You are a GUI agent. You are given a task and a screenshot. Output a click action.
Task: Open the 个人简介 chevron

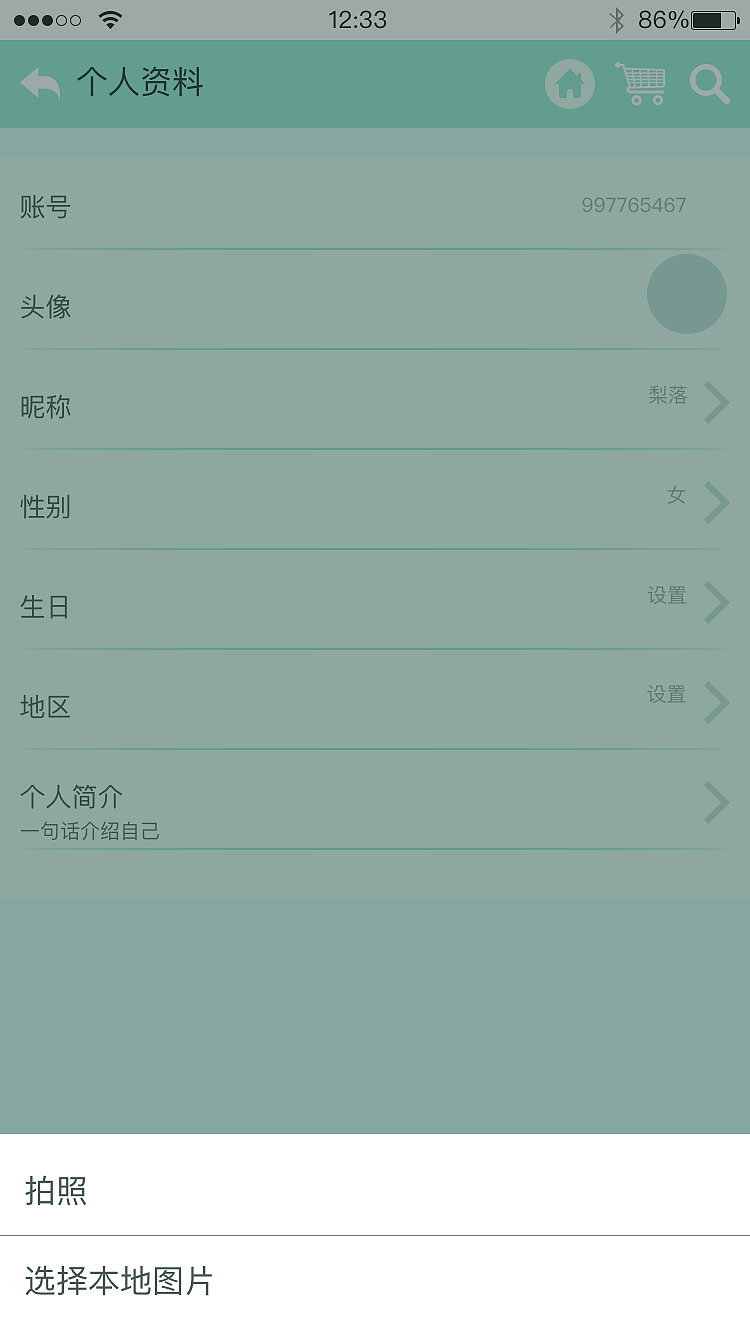point(716,802)
